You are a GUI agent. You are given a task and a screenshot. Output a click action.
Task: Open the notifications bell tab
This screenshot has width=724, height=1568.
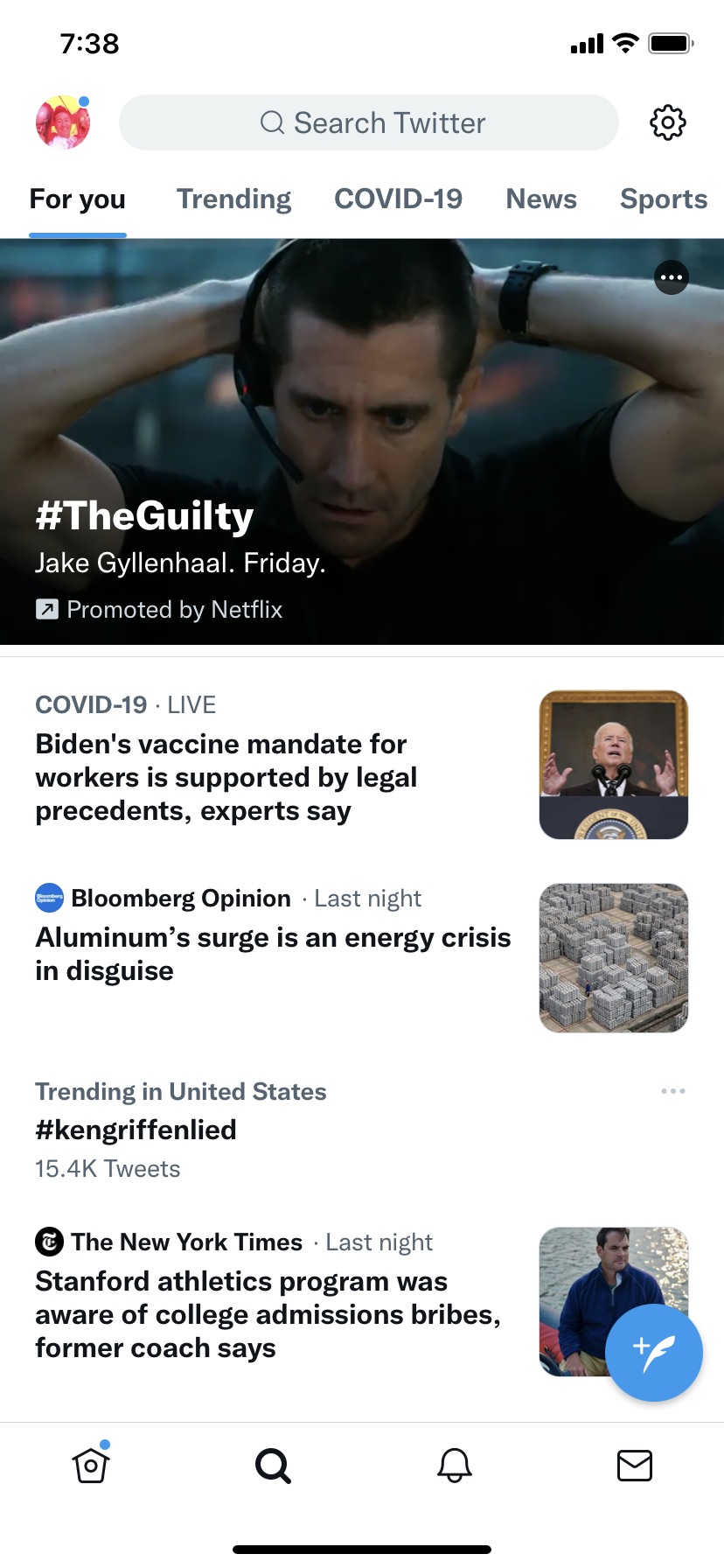(455, 1466)
